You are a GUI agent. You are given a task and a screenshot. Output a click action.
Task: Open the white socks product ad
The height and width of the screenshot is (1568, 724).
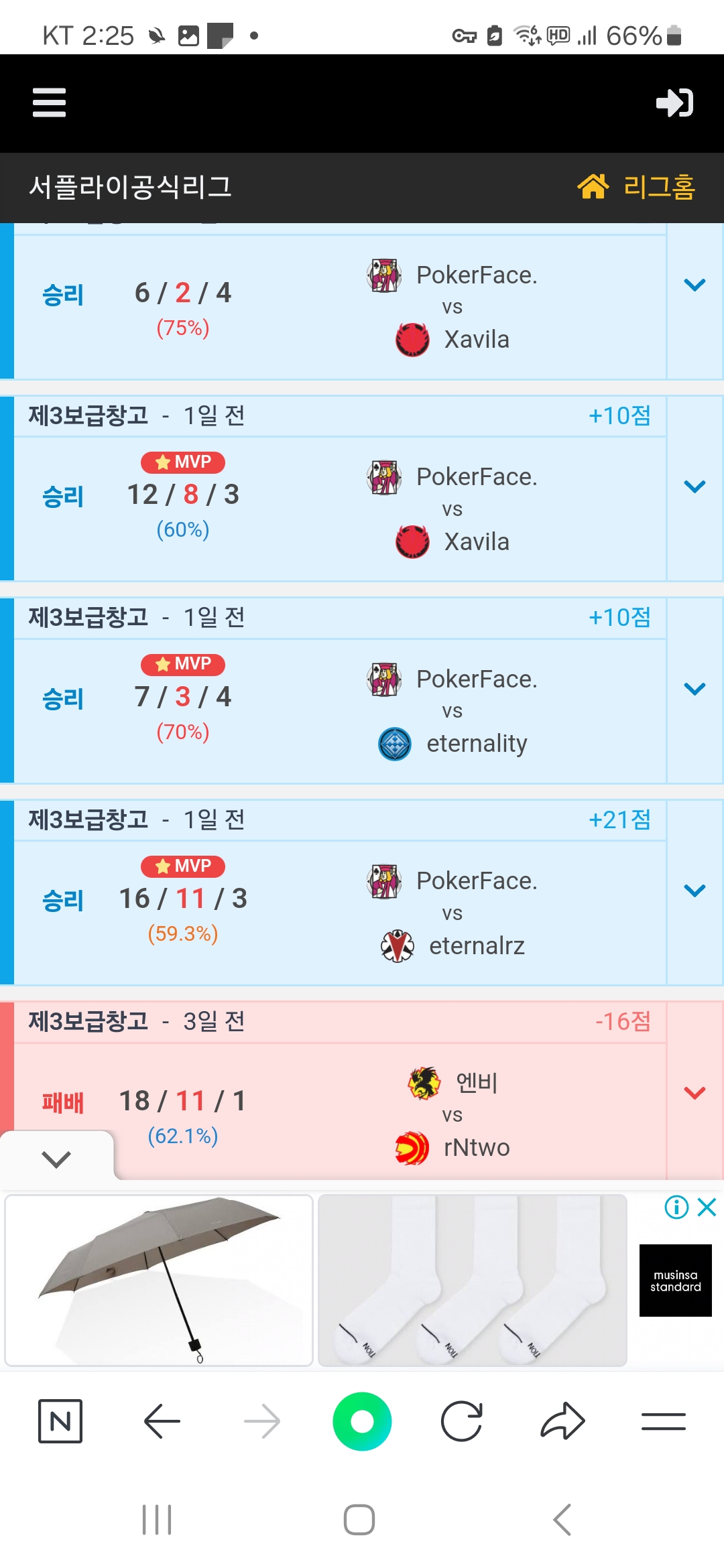[472, 1280]
